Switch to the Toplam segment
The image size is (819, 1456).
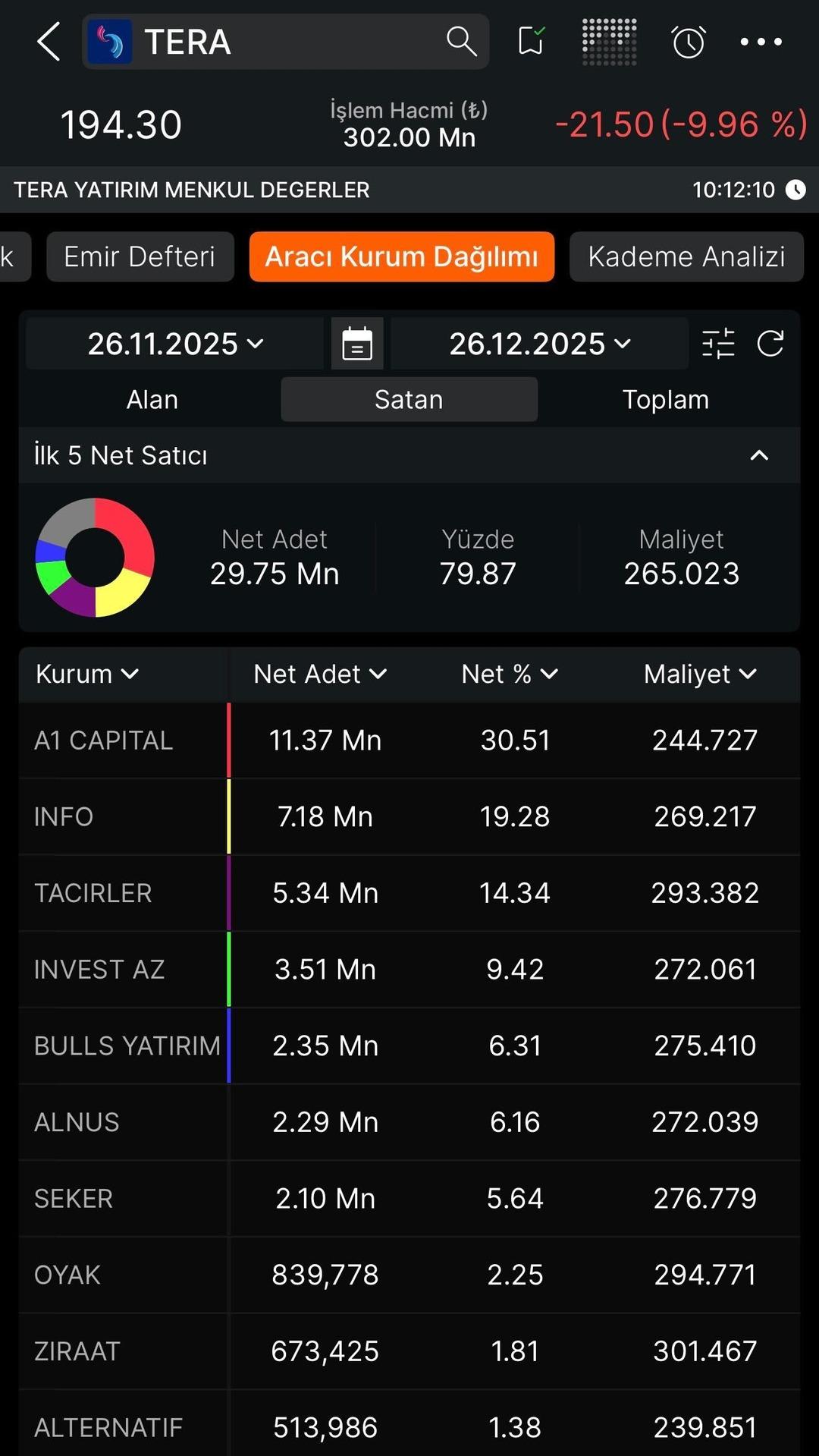[665, 400]
